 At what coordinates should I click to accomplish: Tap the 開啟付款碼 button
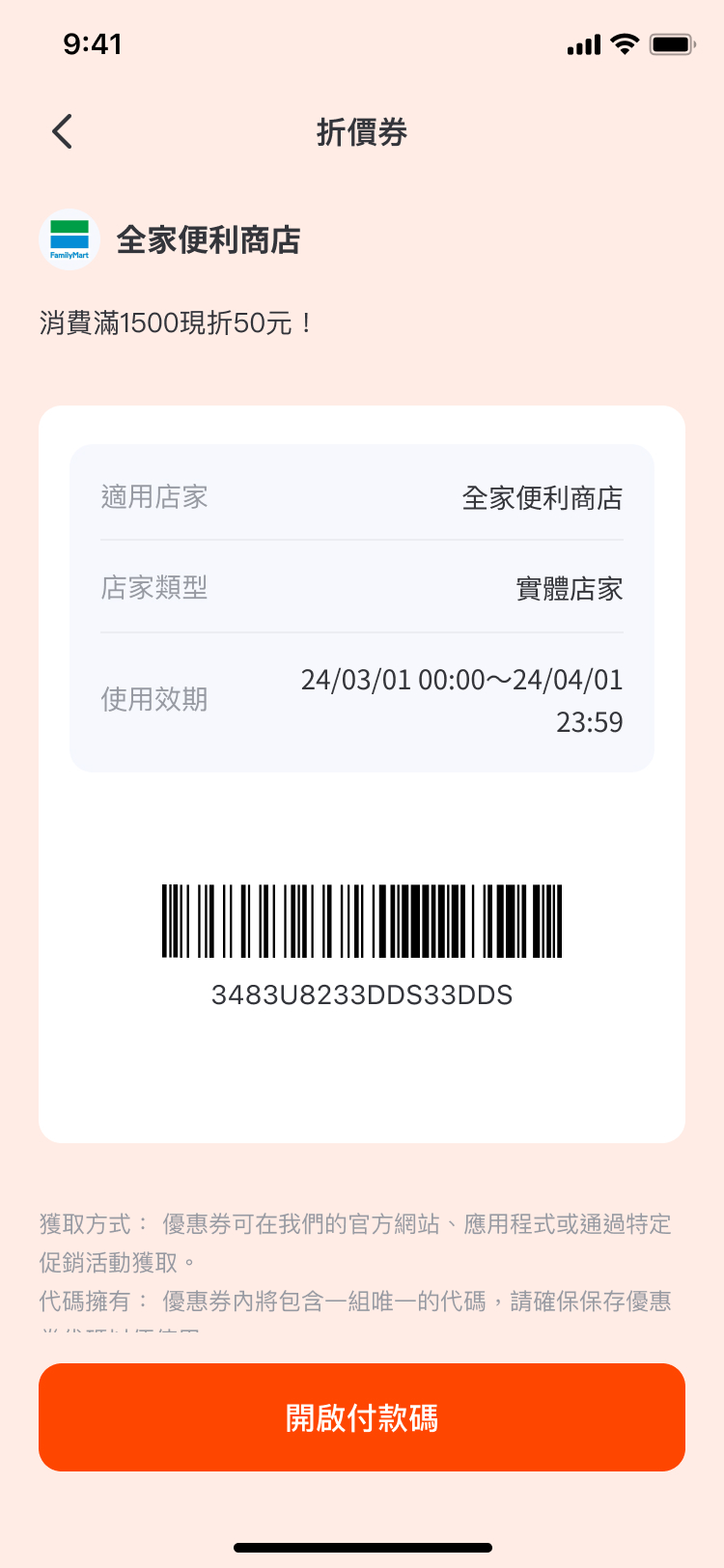[x=362, y=1416]
